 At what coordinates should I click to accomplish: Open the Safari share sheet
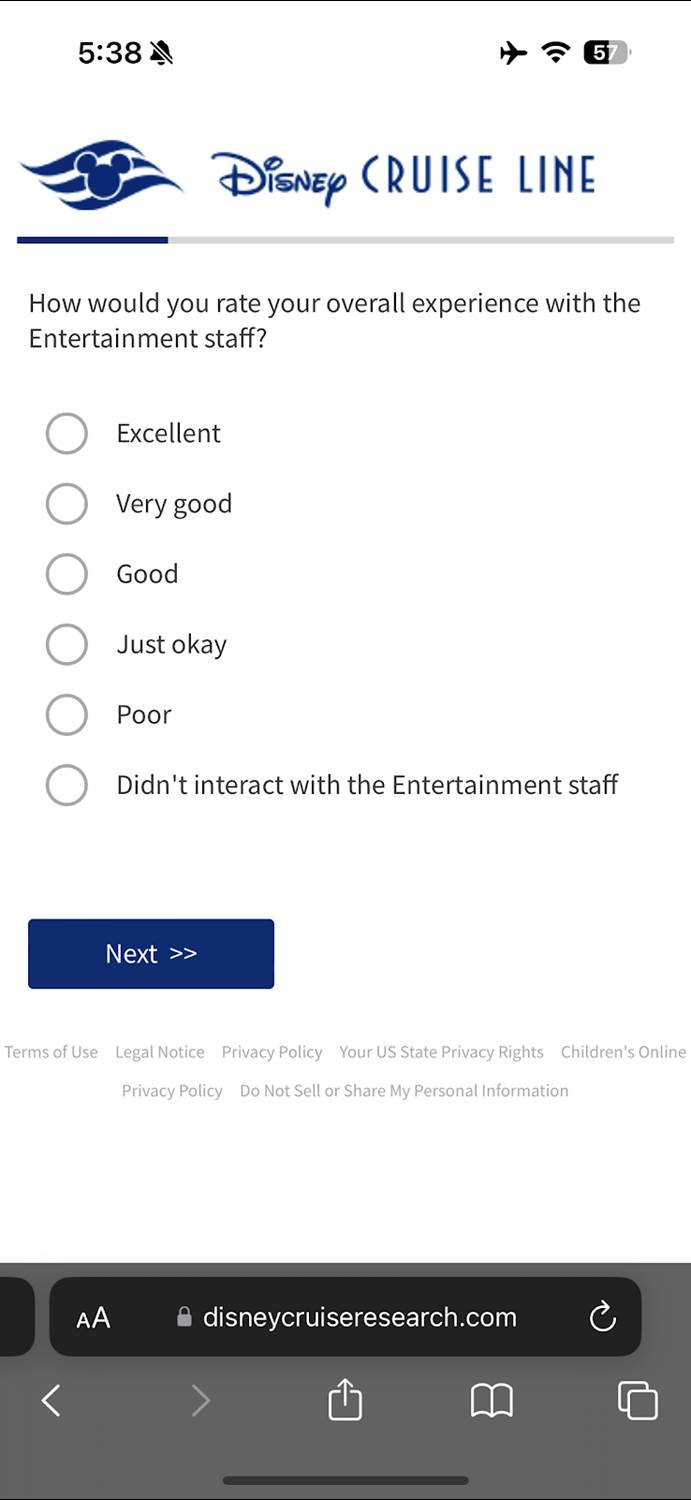345,1400
